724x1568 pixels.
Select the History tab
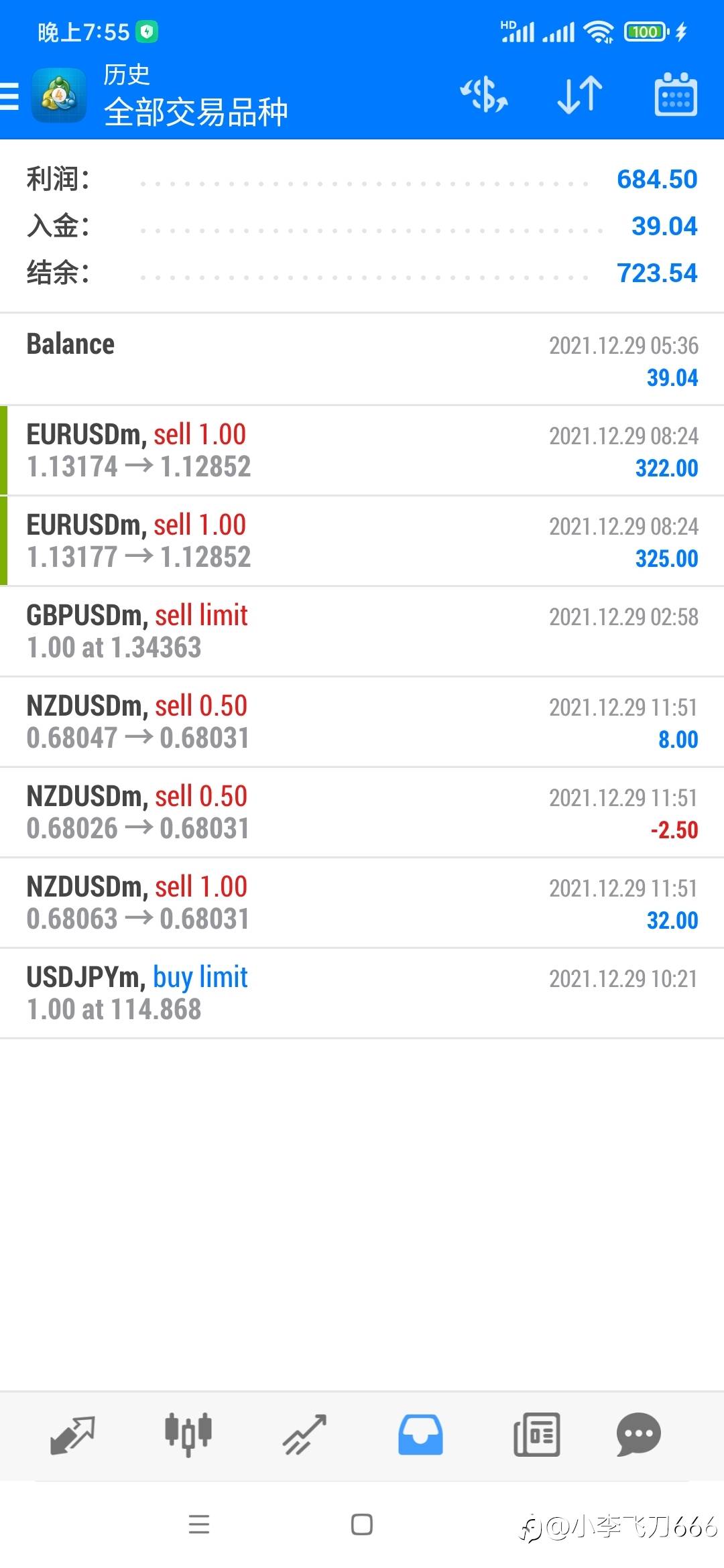pyautogui.click(x=420, y=1435)
